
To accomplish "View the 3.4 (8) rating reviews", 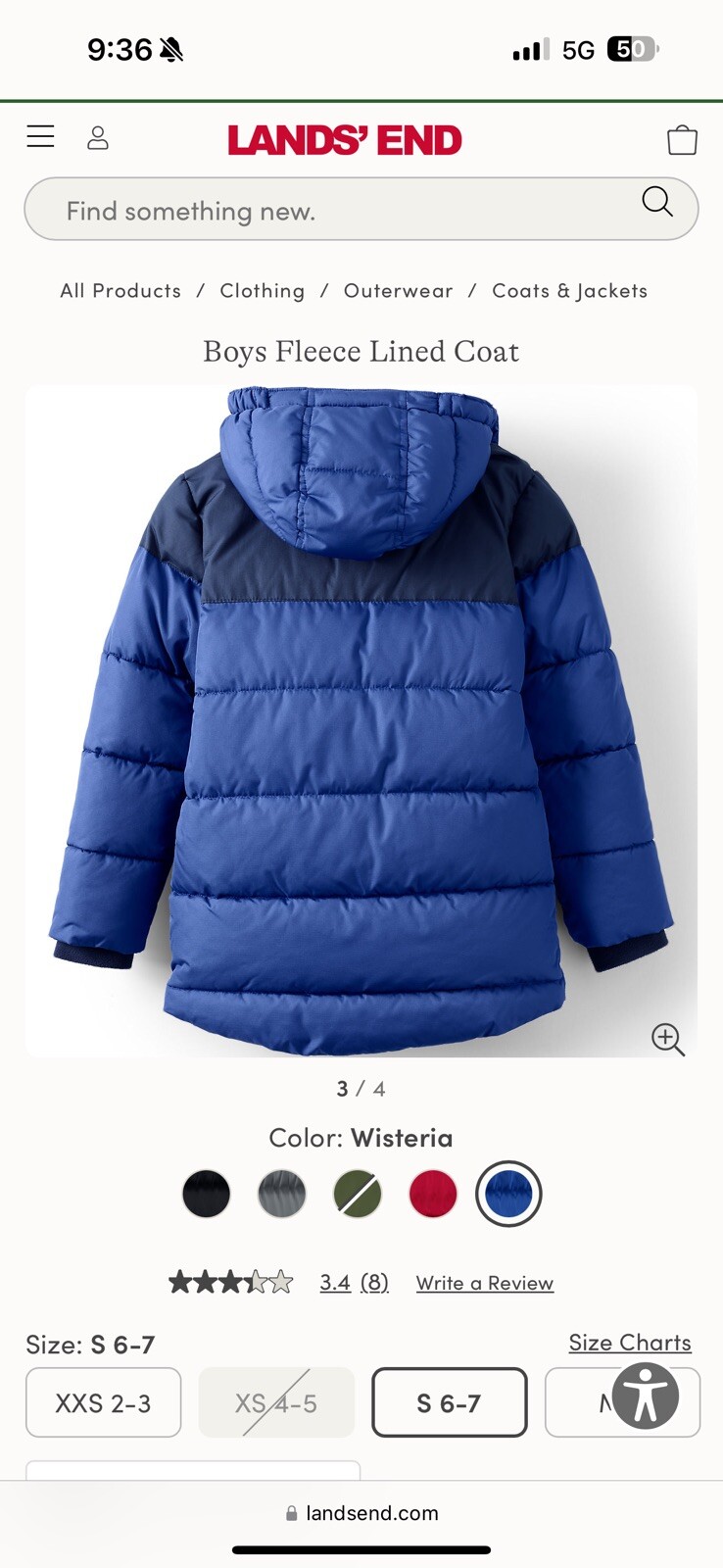I will click(x=354, y=1283).
